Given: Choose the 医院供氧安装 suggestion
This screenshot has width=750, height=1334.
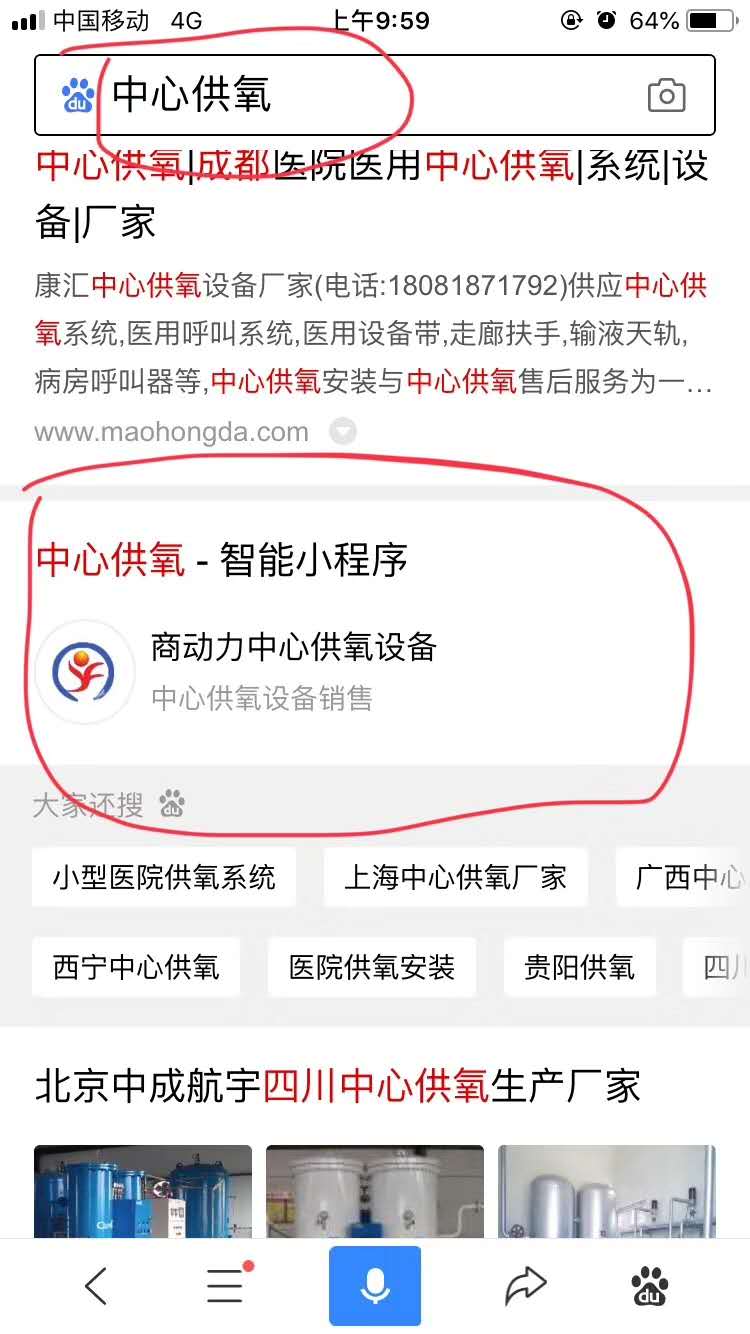Looking at the screenshot, I should [x=372, y=967].
